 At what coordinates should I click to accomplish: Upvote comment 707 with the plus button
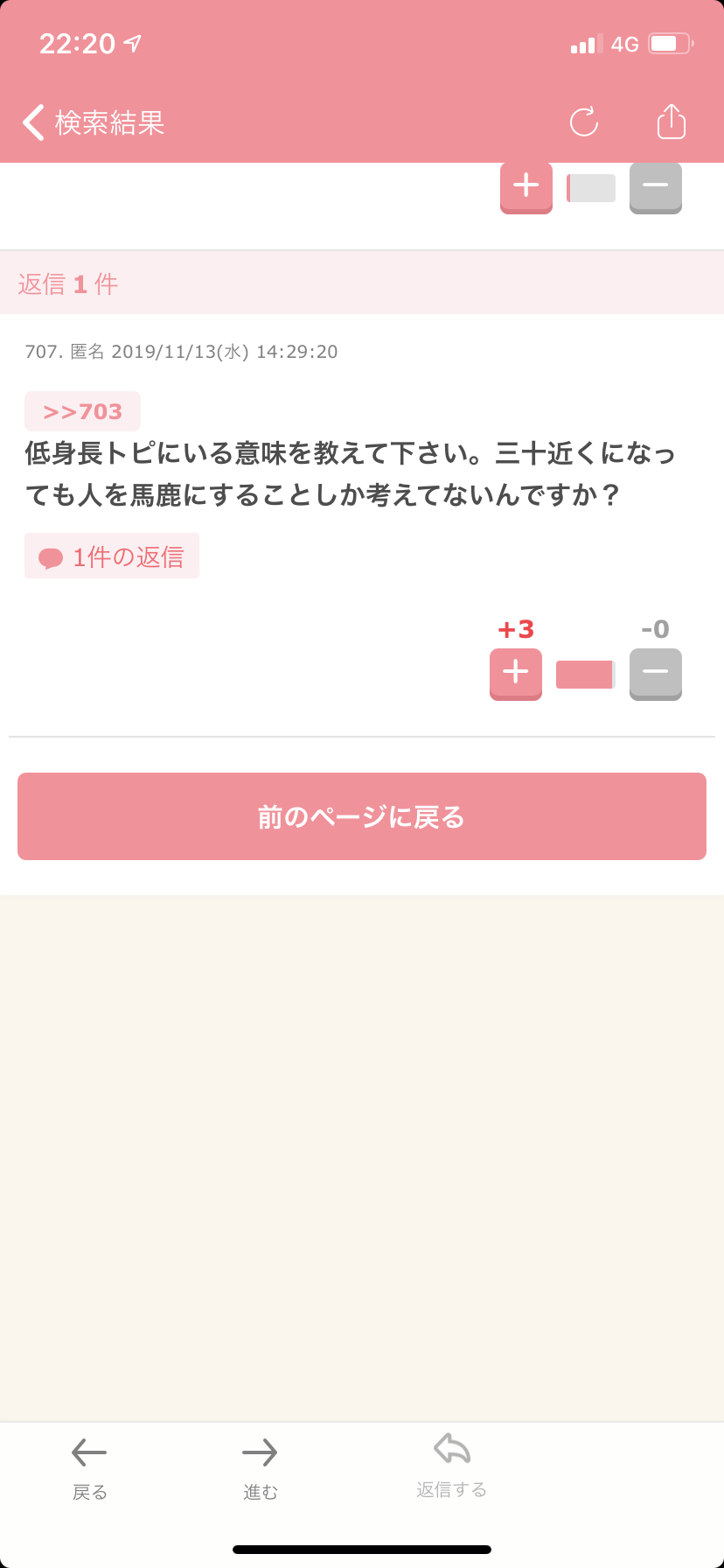point(516,674)
